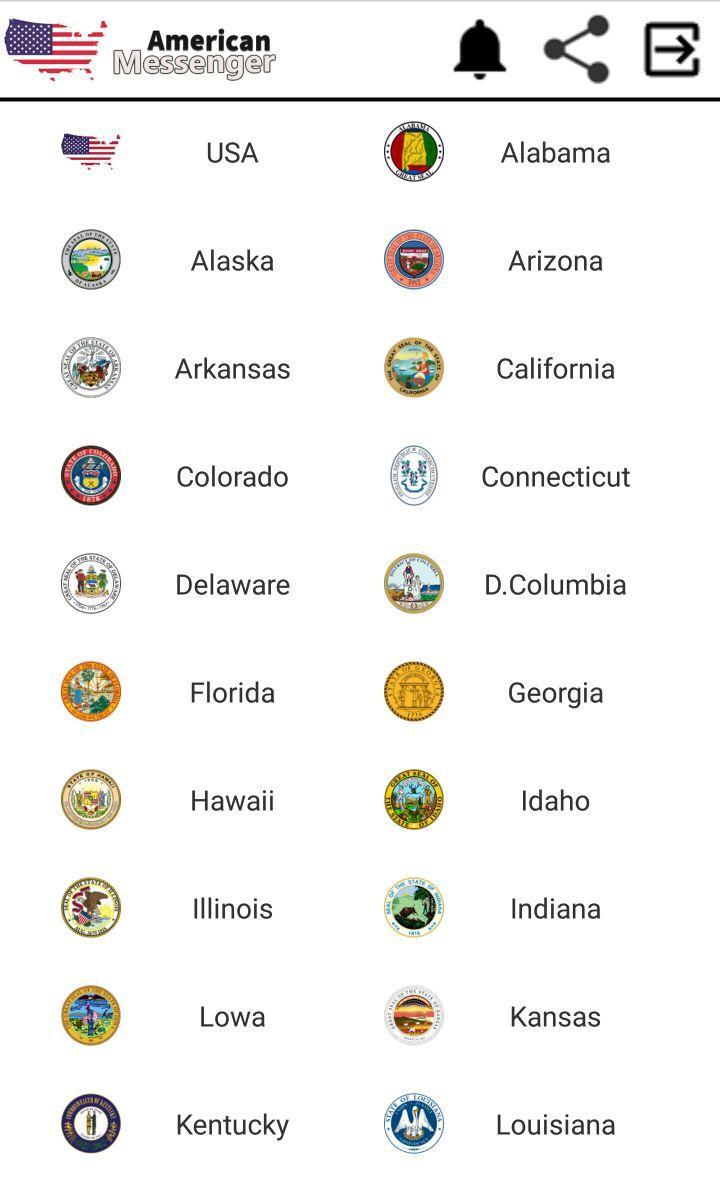Choose Alaska
Viewport: 720px width, 1198px height.
(232, 261)
